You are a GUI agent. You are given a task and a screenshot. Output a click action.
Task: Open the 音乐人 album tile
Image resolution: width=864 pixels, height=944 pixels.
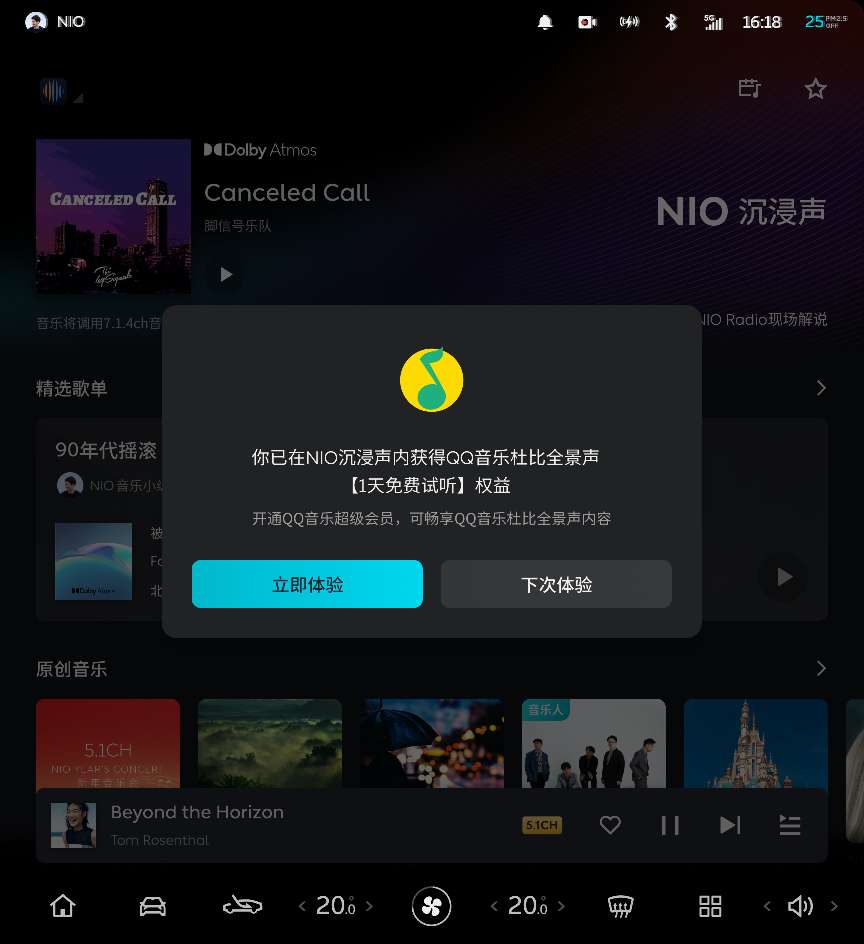[594, 743]
